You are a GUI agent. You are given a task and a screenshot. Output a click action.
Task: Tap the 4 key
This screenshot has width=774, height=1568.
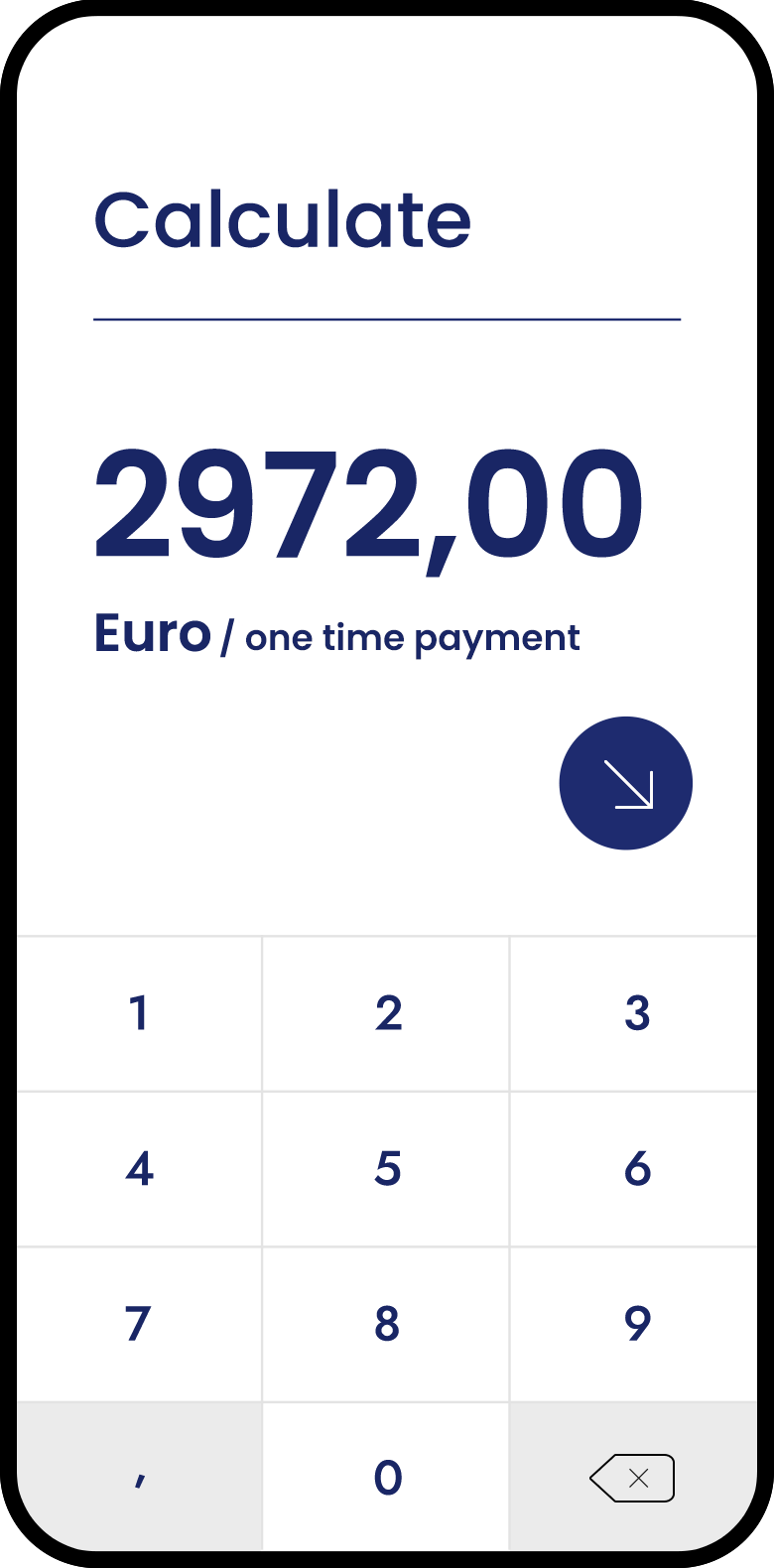139,1169
